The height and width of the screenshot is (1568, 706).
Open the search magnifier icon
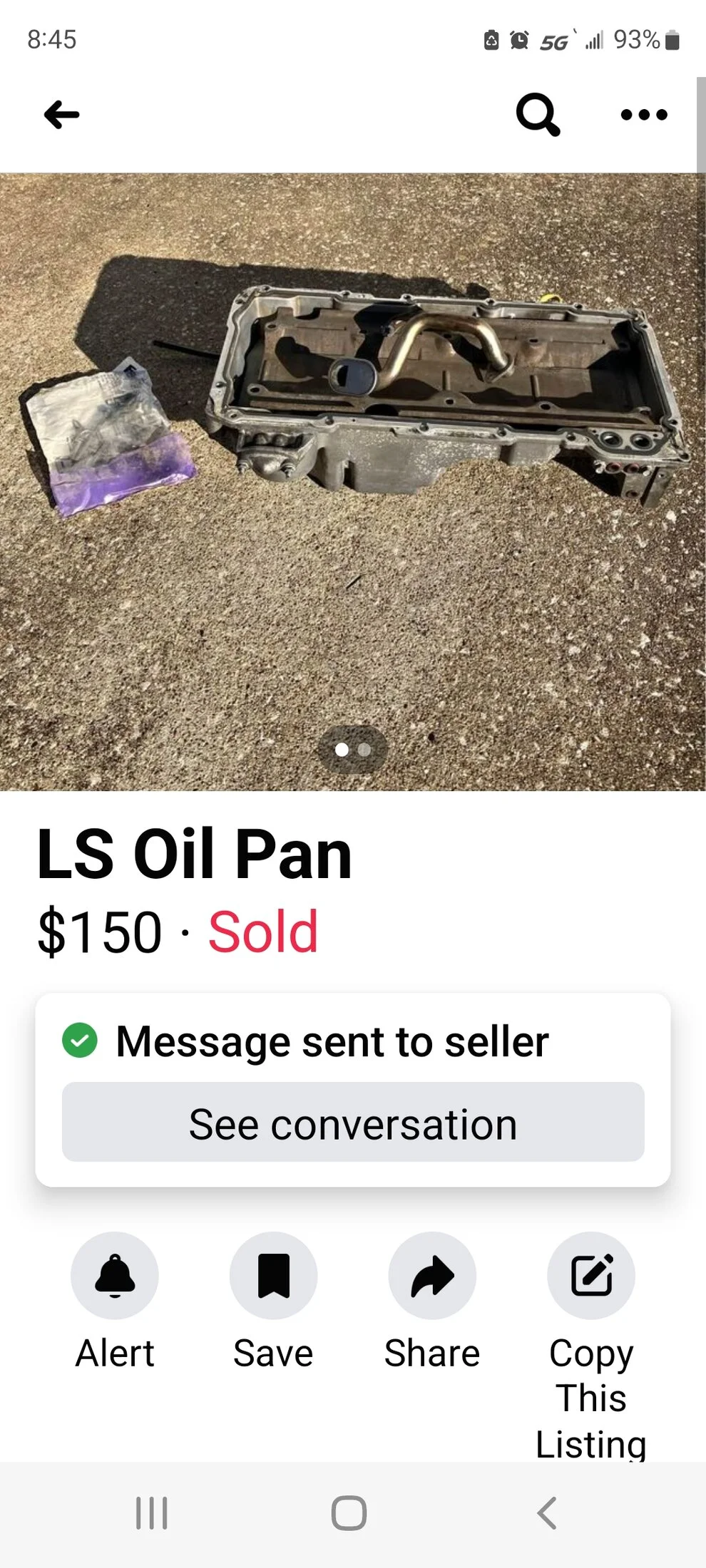coord(538,114)
